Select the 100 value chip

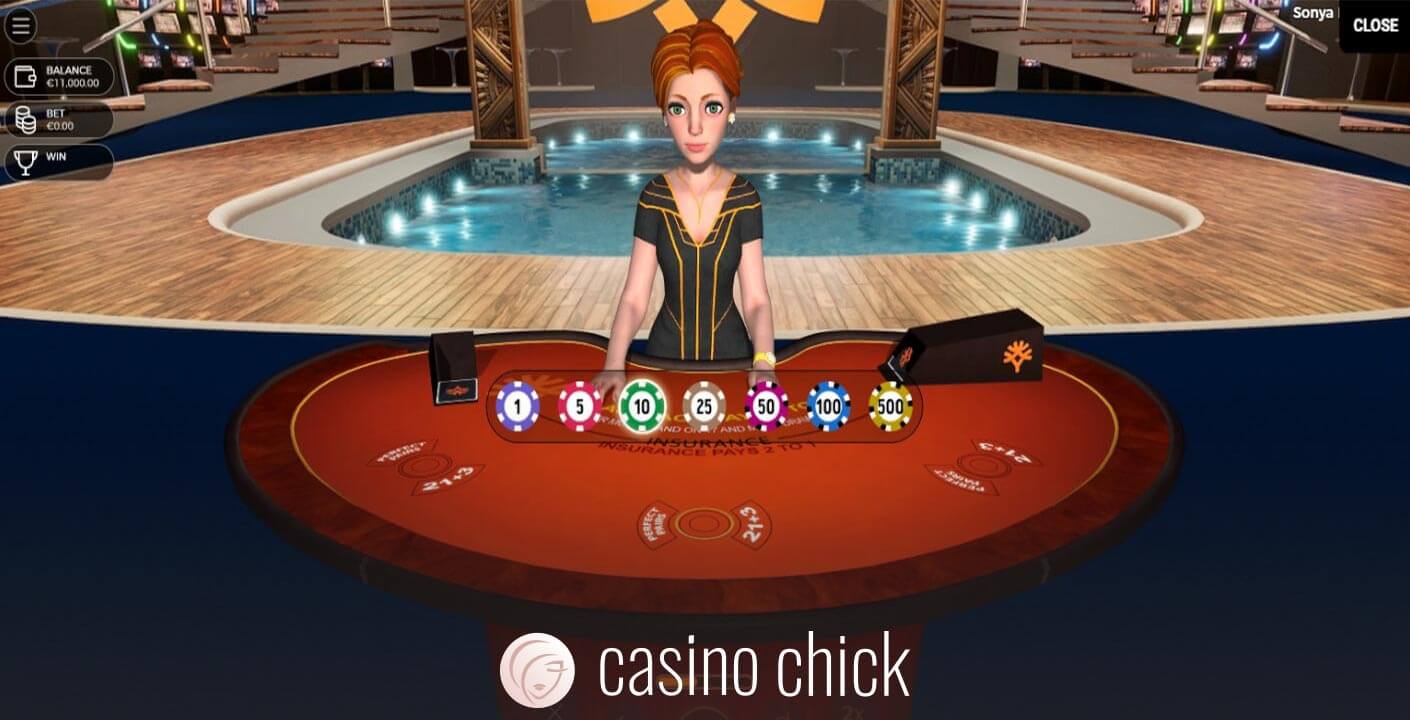pos(828,406)
